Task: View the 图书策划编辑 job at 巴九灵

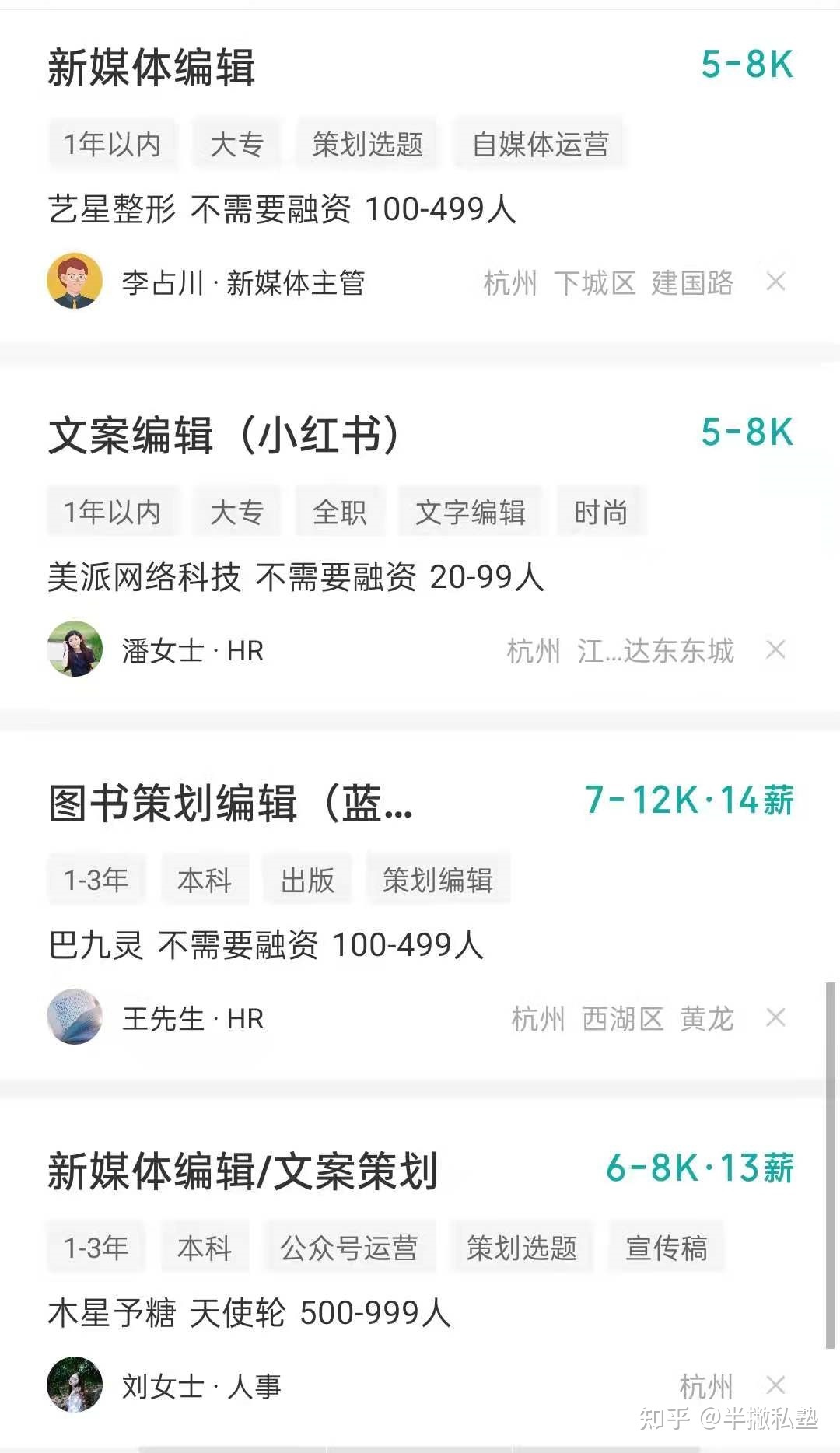Action: pos(230,803)
